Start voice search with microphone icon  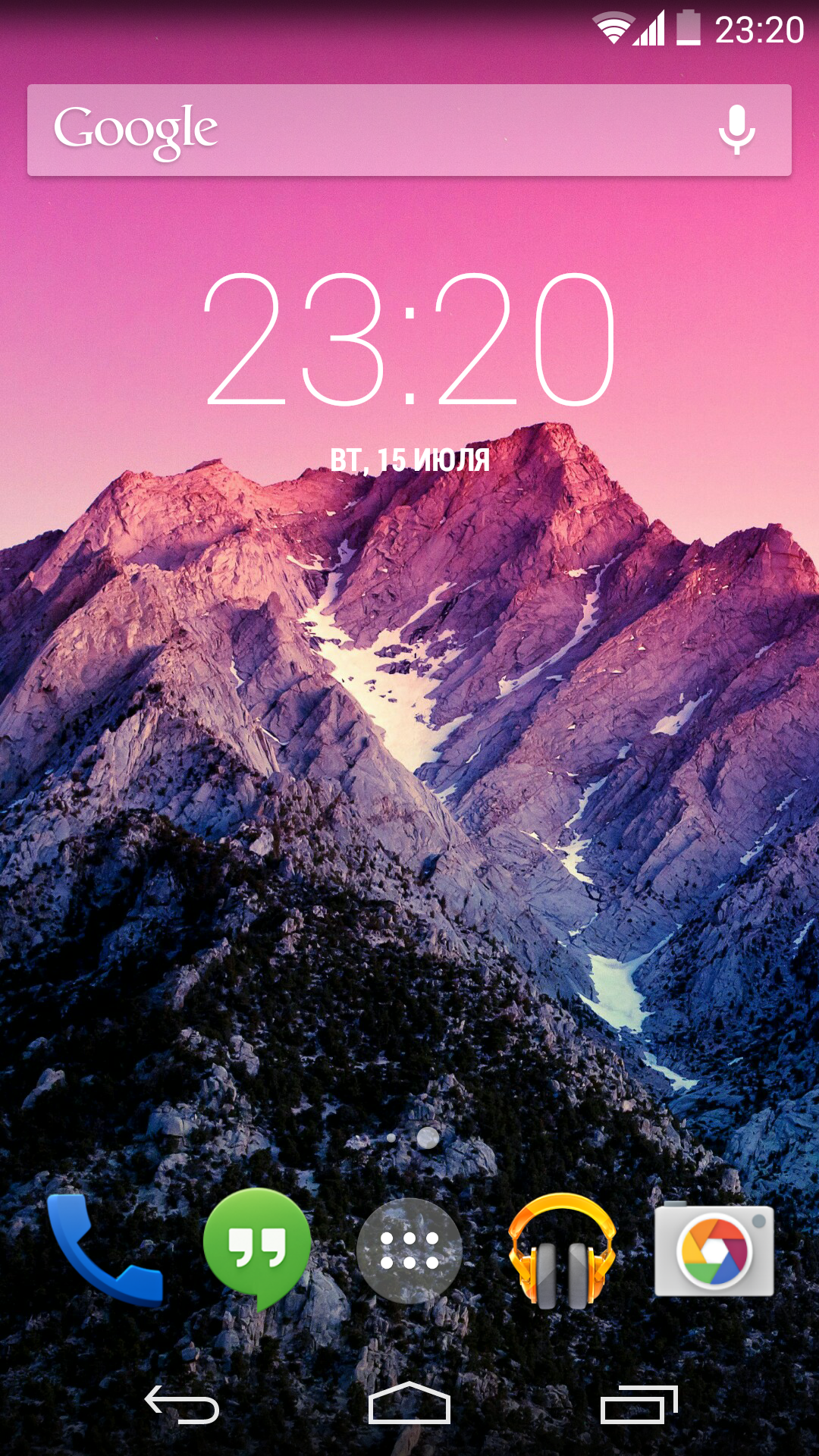(x=736, y=130)
